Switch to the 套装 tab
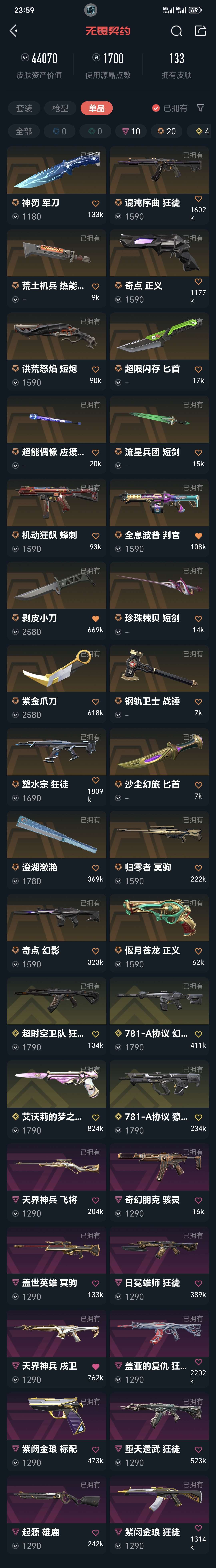 pyautogui.click(x=24, y=108)
